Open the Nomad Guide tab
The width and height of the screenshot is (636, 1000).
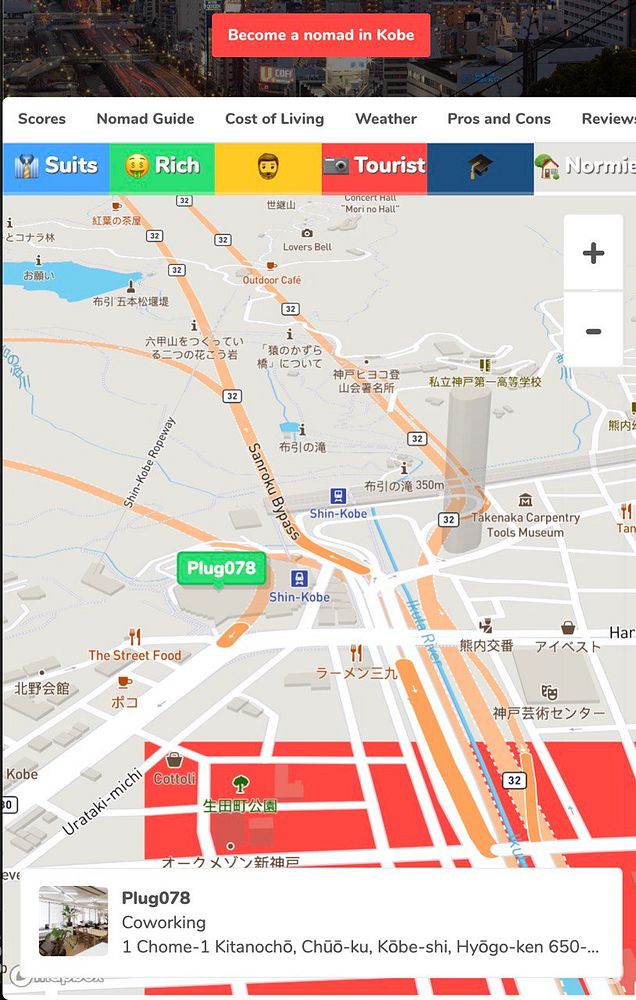click(145, 118)
